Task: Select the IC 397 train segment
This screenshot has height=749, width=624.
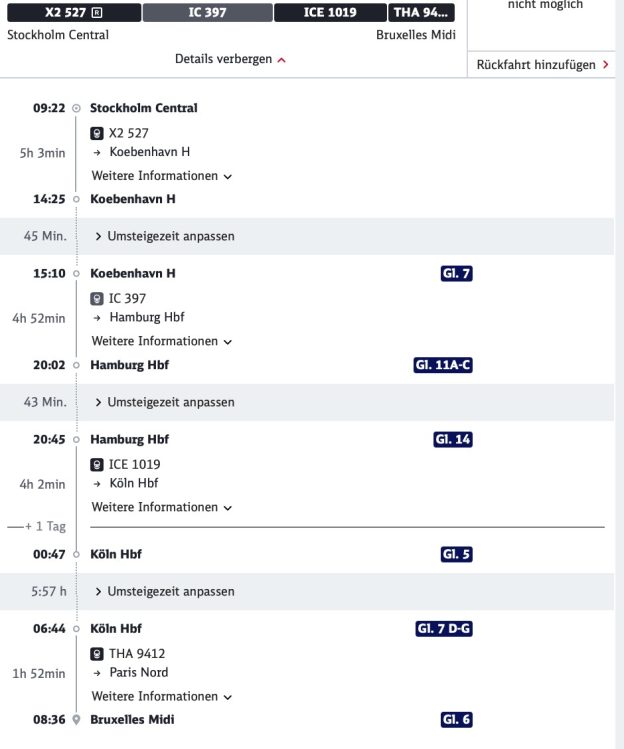Action: (207, 12)
